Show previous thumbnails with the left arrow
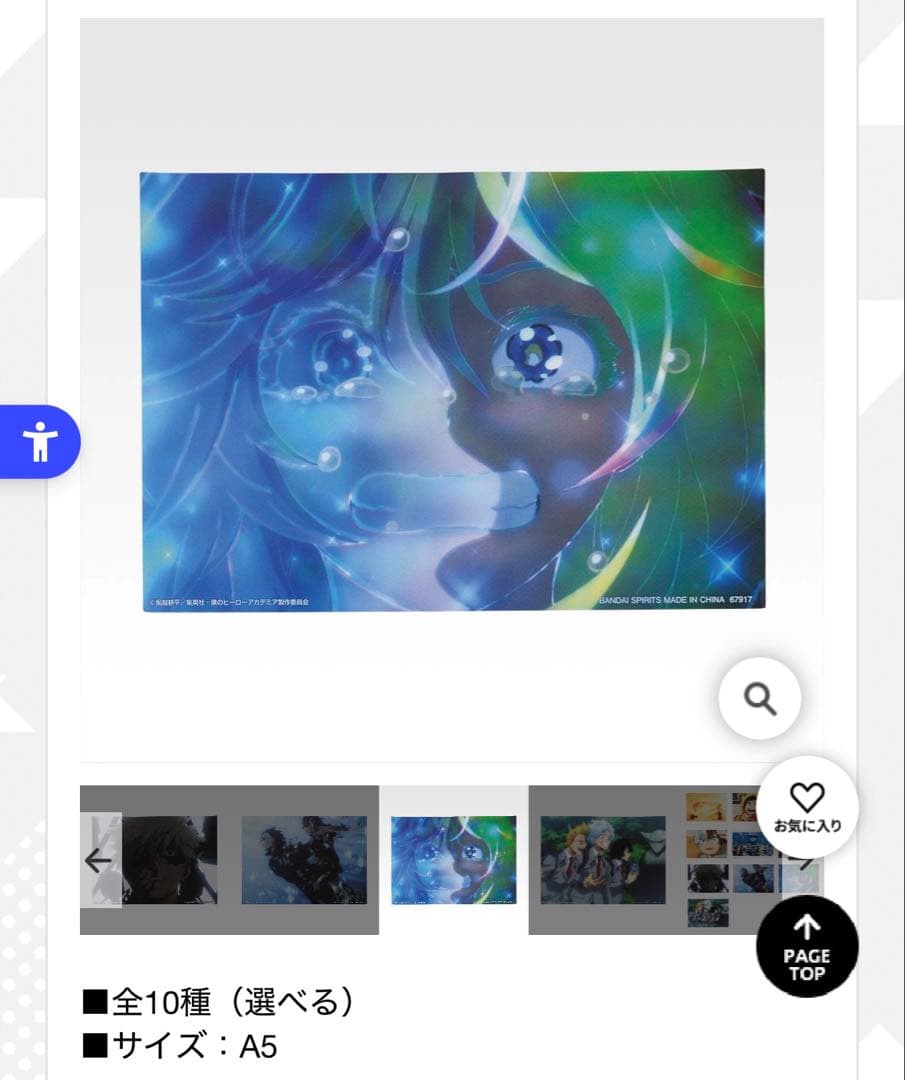 (x=99, y=860)
